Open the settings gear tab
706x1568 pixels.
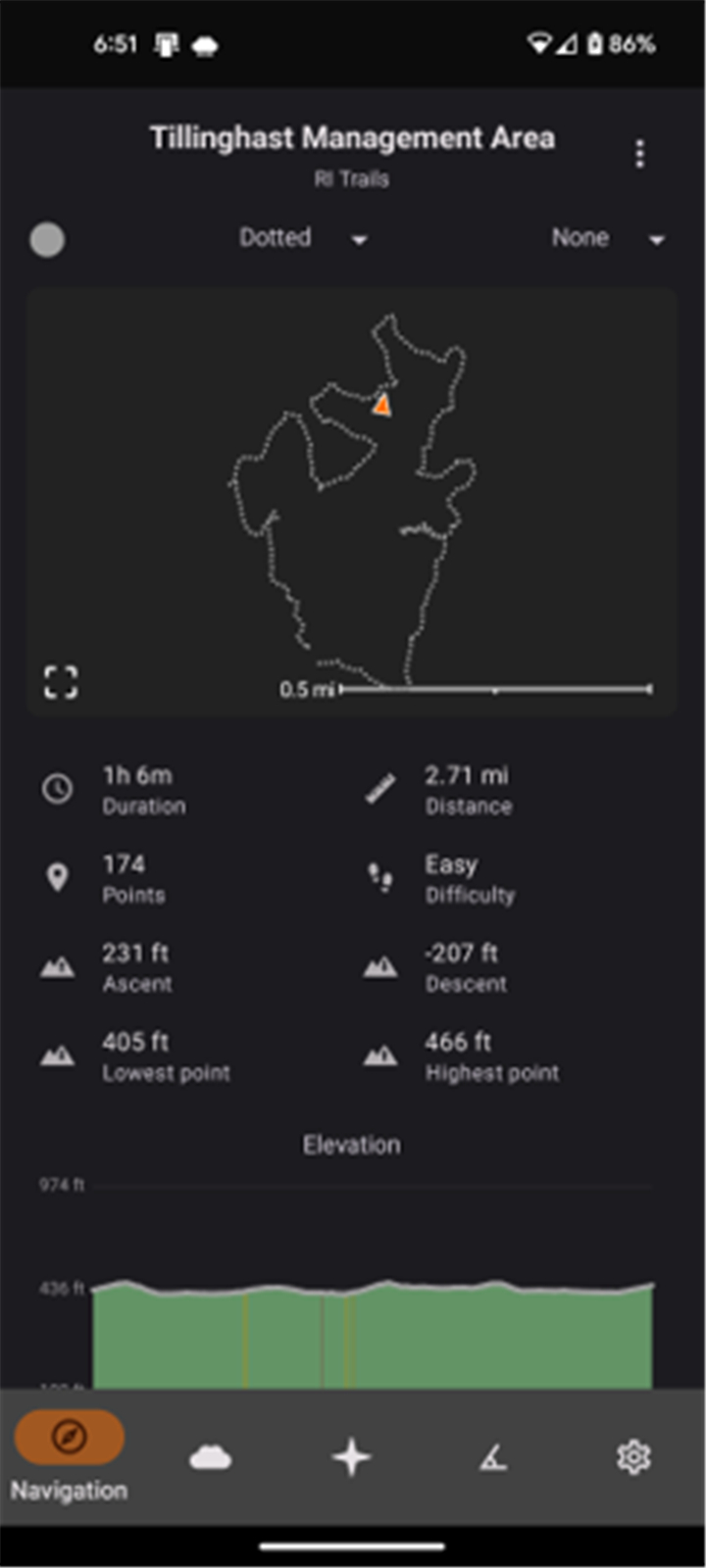click(x=633, y=1457)
